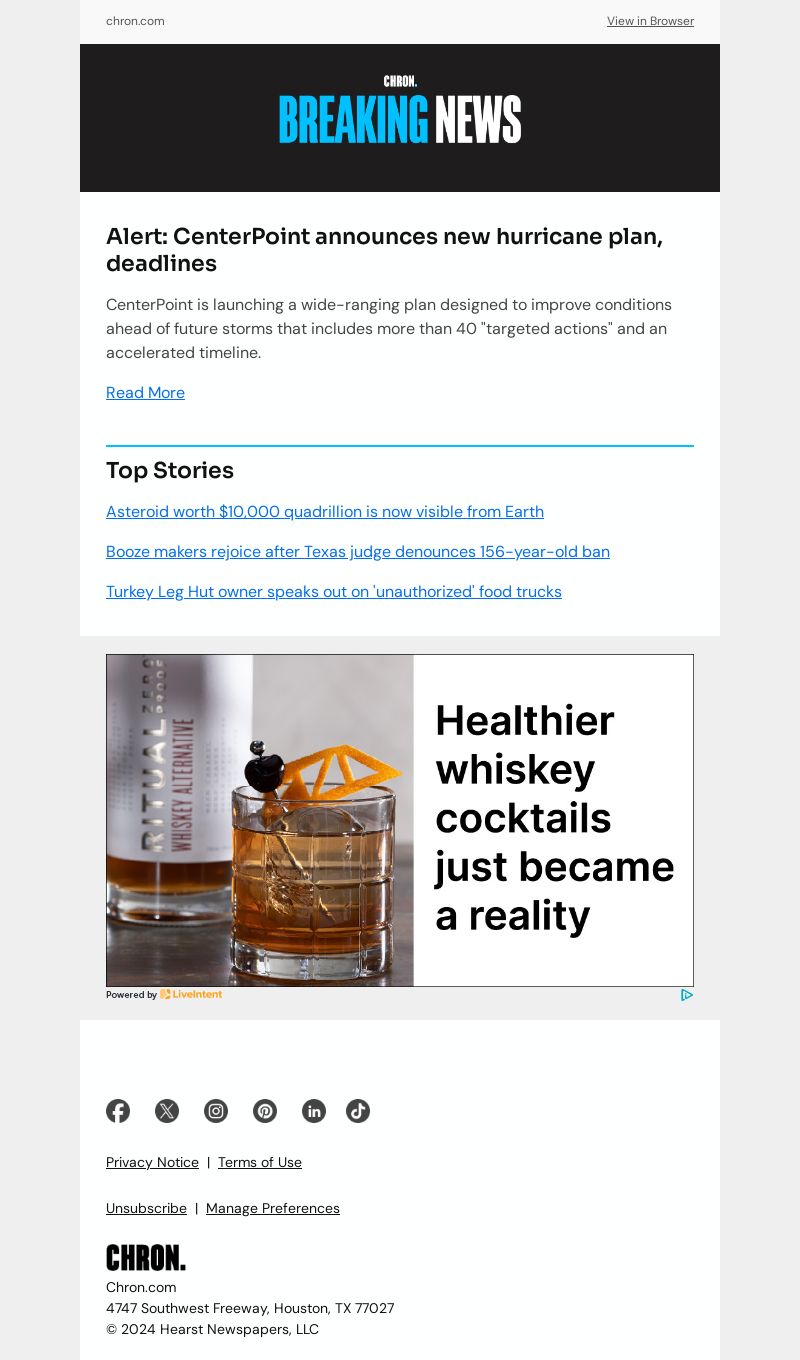Open View in Browser link
Screen dimensions: 800x1360
coord(650,21)
